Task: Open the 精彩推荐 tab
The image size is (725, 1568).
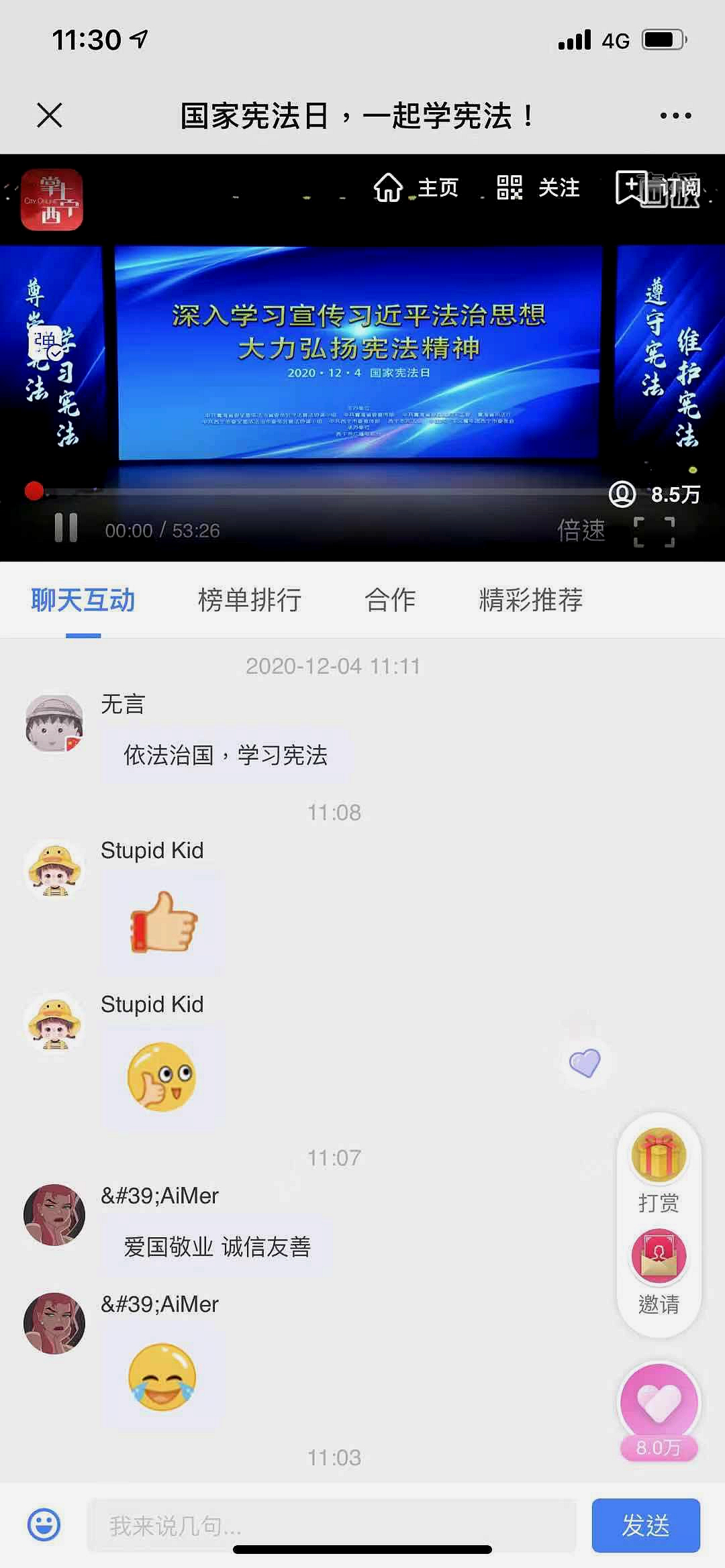Action: pos(530,599)
